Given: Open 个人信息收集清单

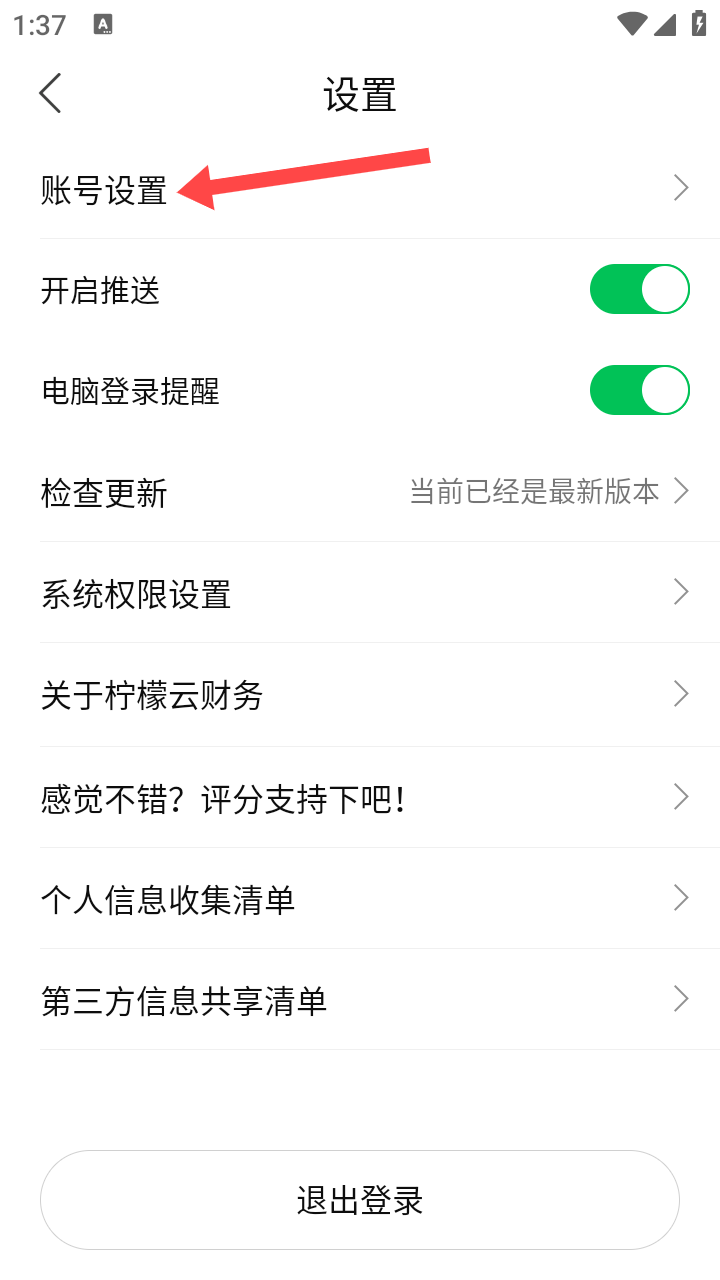Looking at the screenshot, I should pos(360,899).
